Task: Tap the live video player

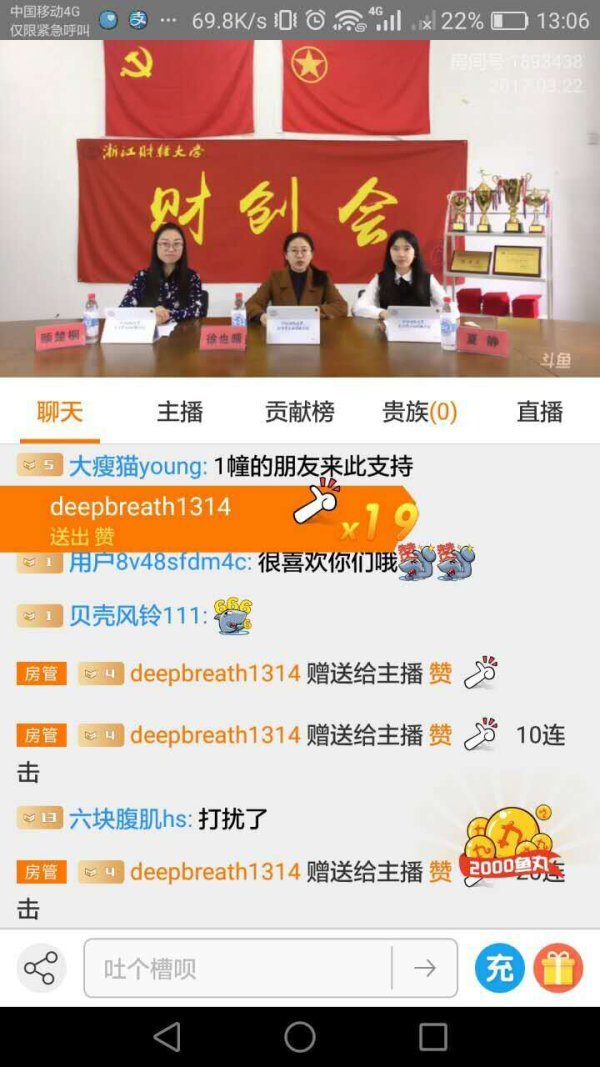Action: [x=300, y=210]
